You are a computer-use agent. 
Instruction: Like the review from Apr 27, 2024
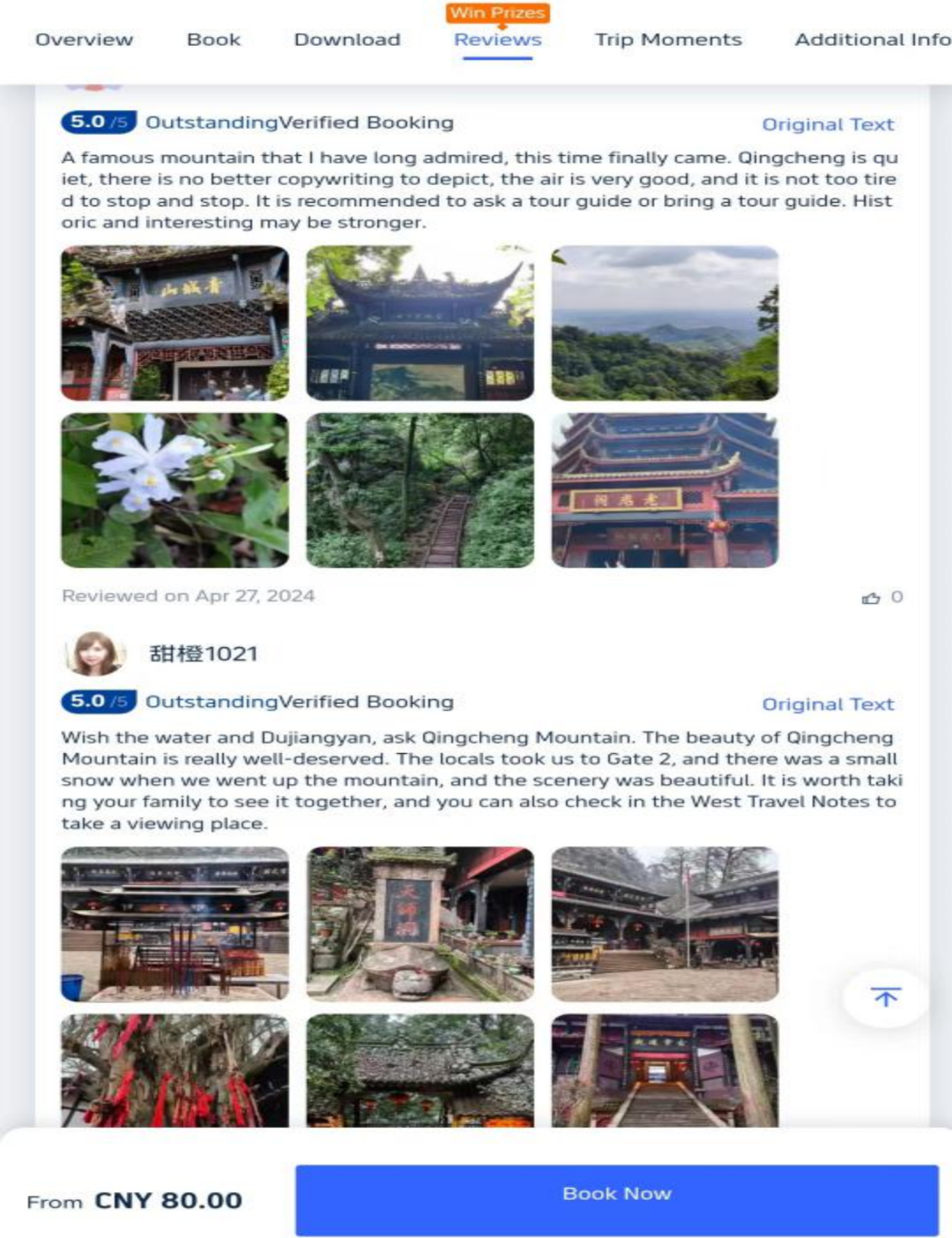(871, 598)
